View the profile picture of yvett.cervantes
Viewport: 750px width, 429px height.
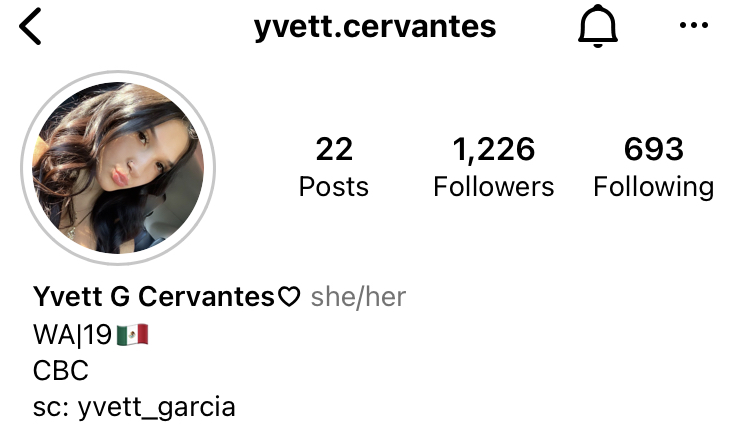118,167
